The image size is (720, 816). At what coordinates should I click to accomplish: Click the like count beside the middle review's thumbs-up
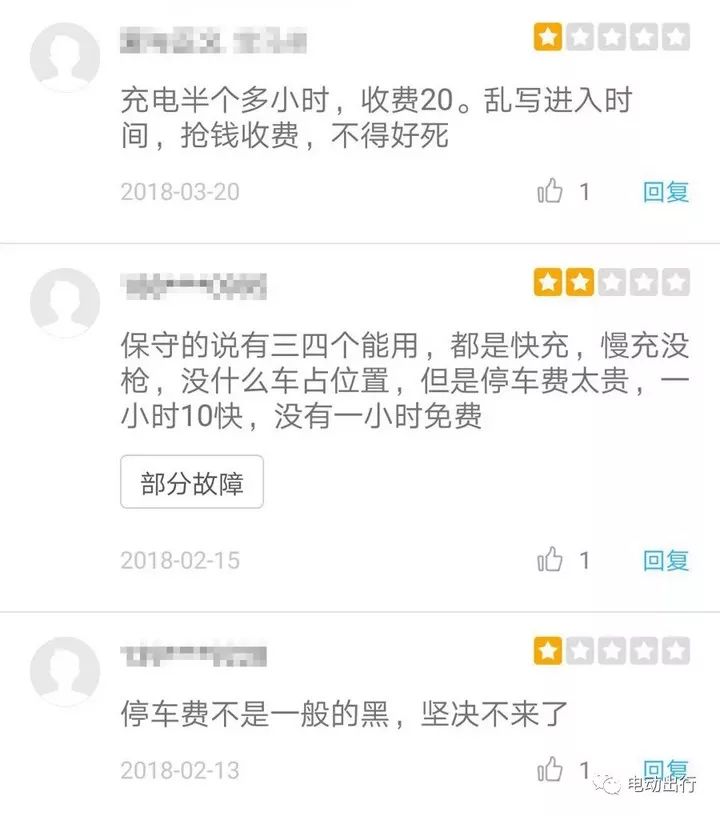point(585,562)
